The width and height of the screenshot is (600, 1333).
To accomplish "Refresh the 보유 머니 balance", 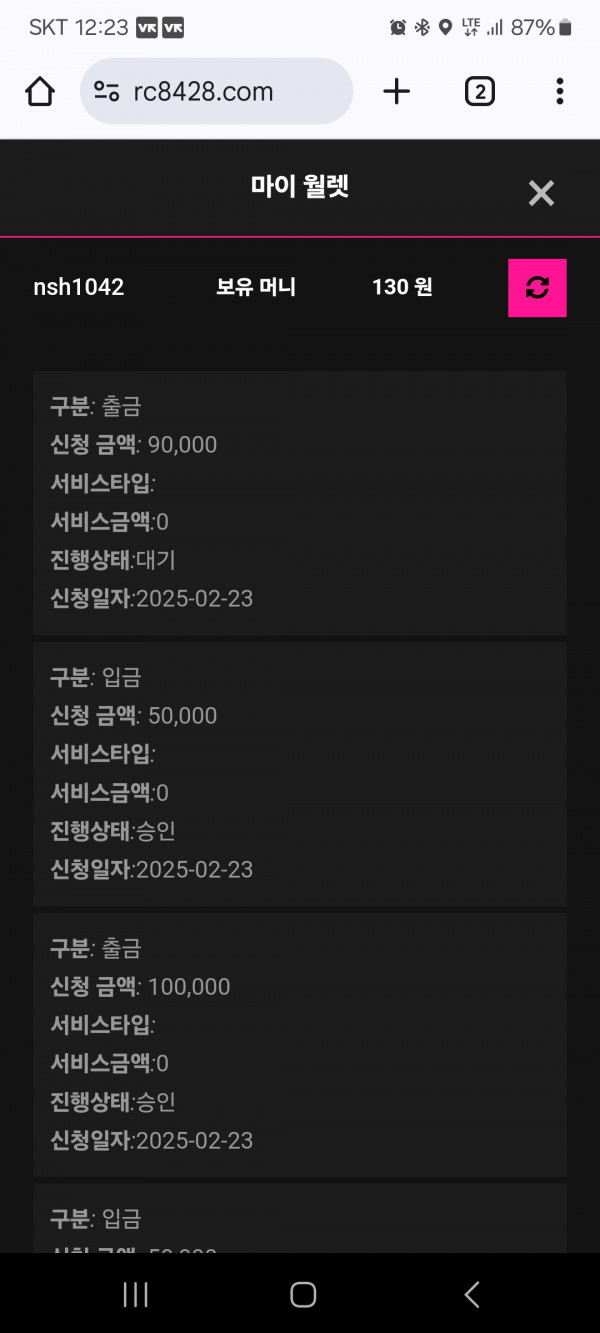I will coord(537,288).
